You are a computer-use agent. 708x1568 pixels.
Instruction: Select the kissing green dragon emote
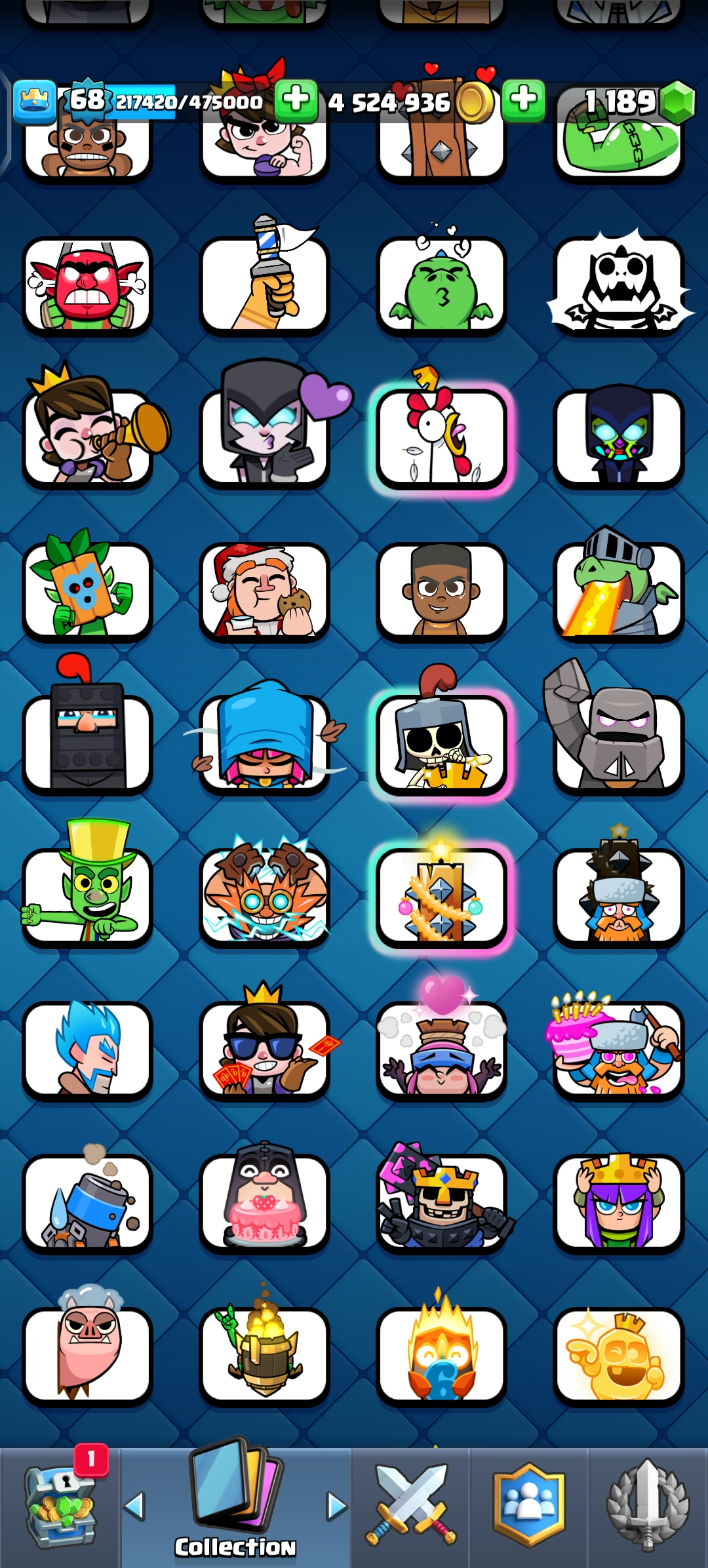441,286
